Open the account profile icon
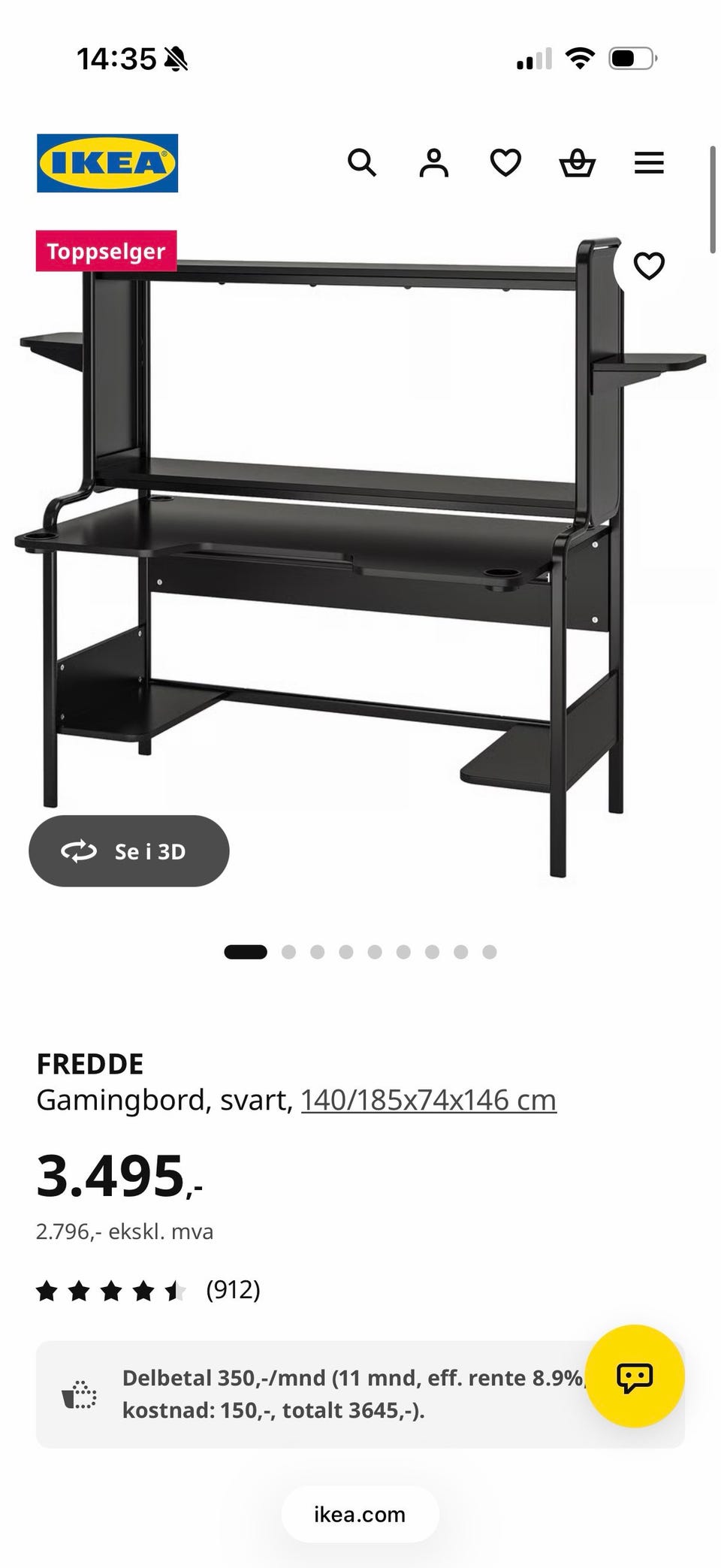This screenshot has height=1568, width=721. [x=433, y=162]
